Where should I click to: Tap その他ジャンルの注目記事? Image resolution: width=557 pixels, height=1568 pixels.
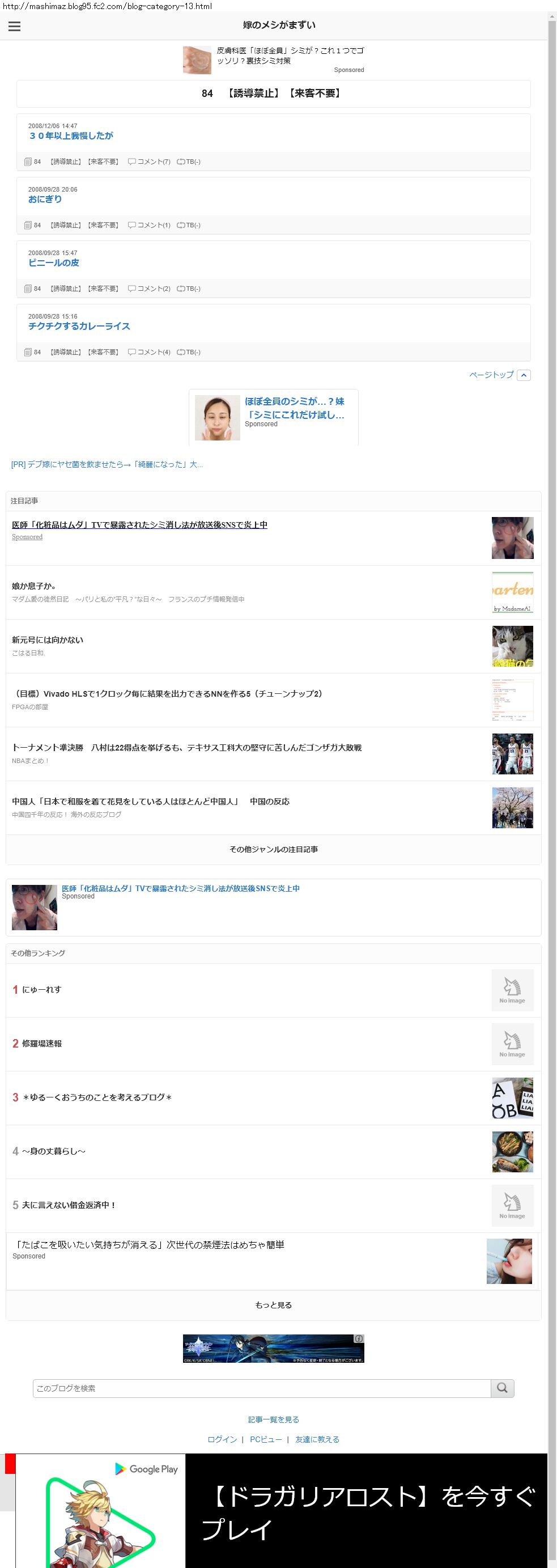(273, 849)
